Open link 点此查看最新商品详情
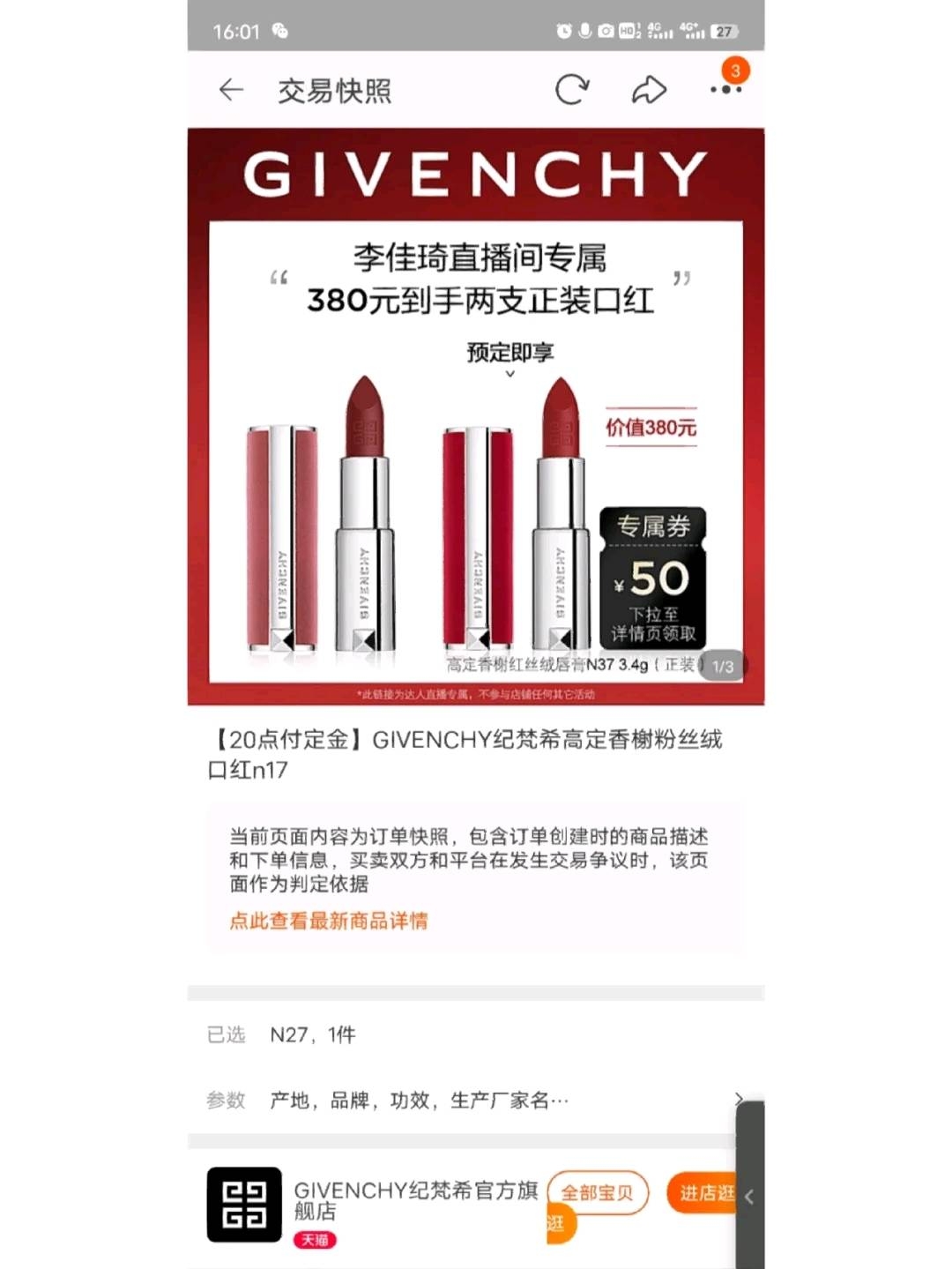The image size is (952, 1269). click(328, 921)
